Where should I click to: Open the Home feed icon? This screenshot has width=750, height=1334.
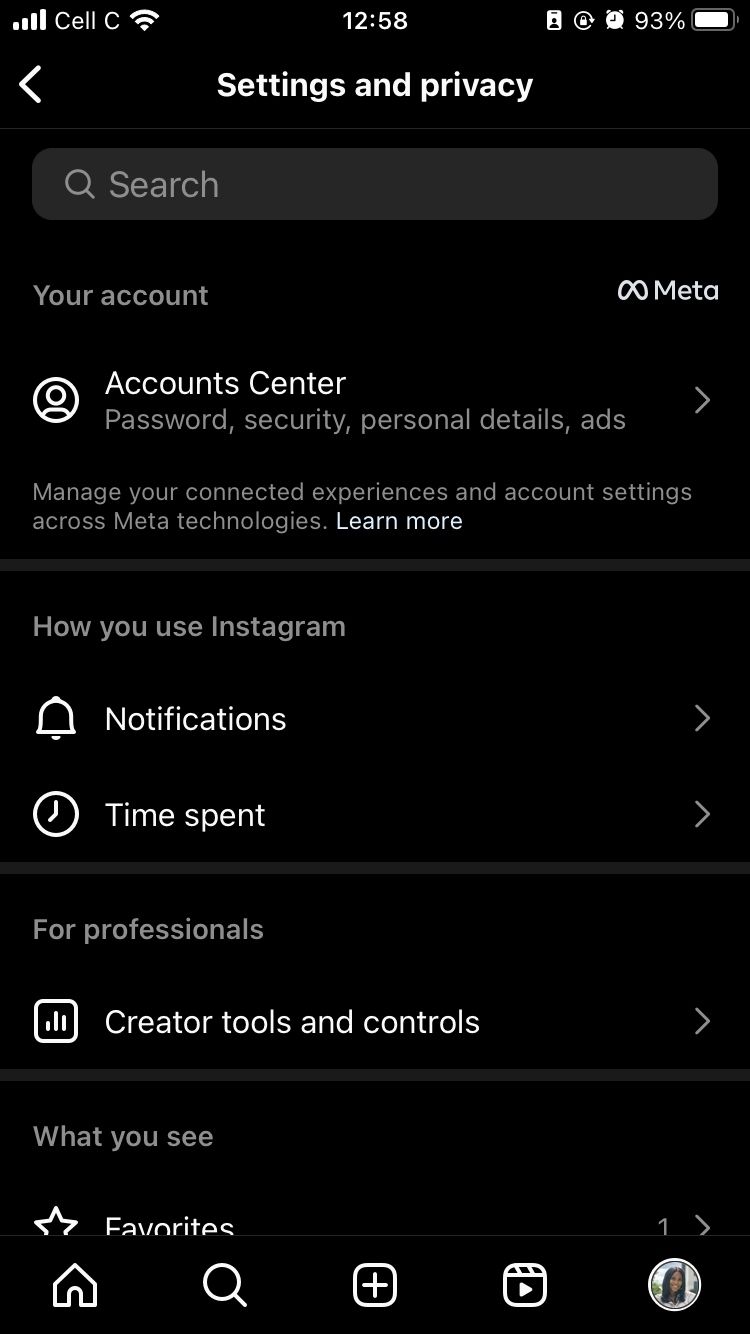pos(75,1285)
